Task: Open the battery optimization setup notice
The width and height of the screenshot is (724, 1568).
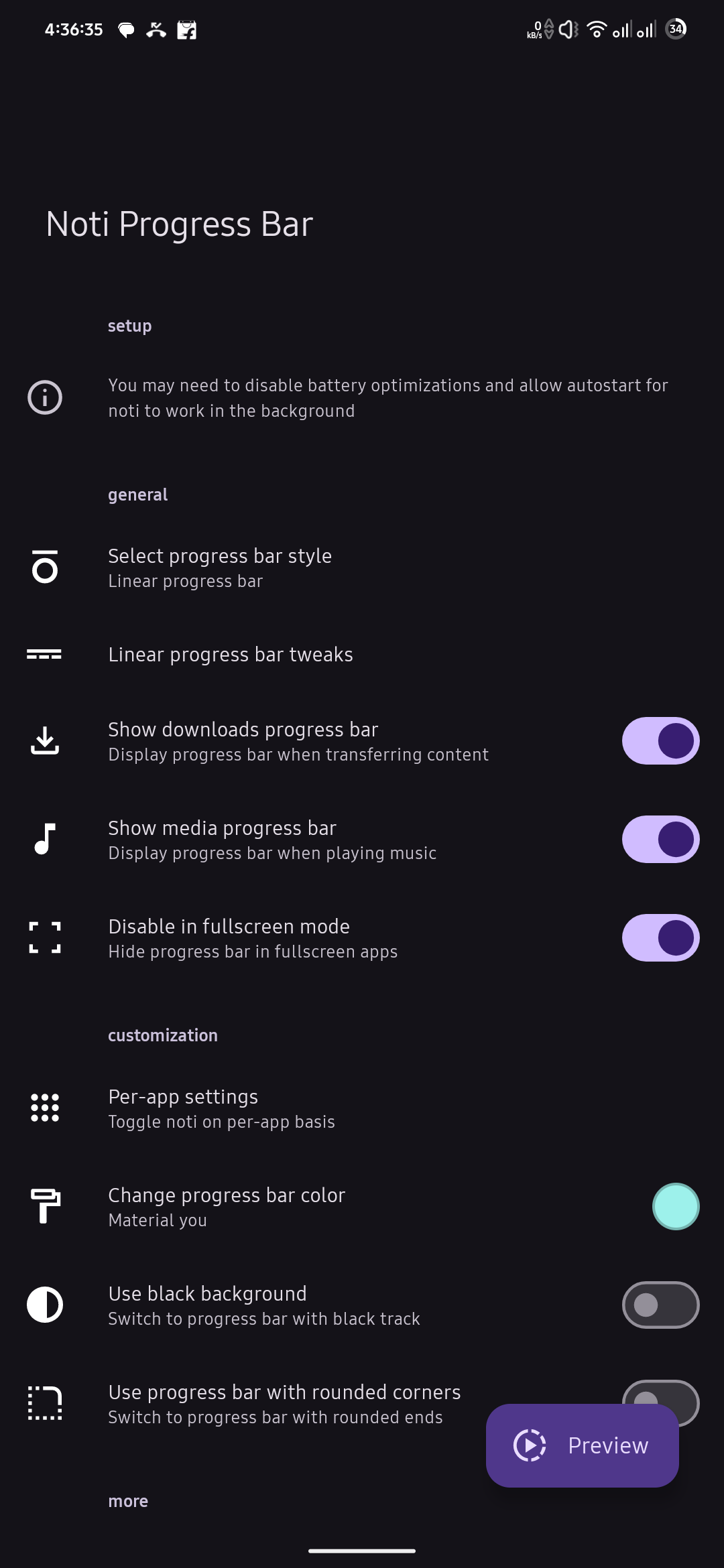Action: (387, 398)
